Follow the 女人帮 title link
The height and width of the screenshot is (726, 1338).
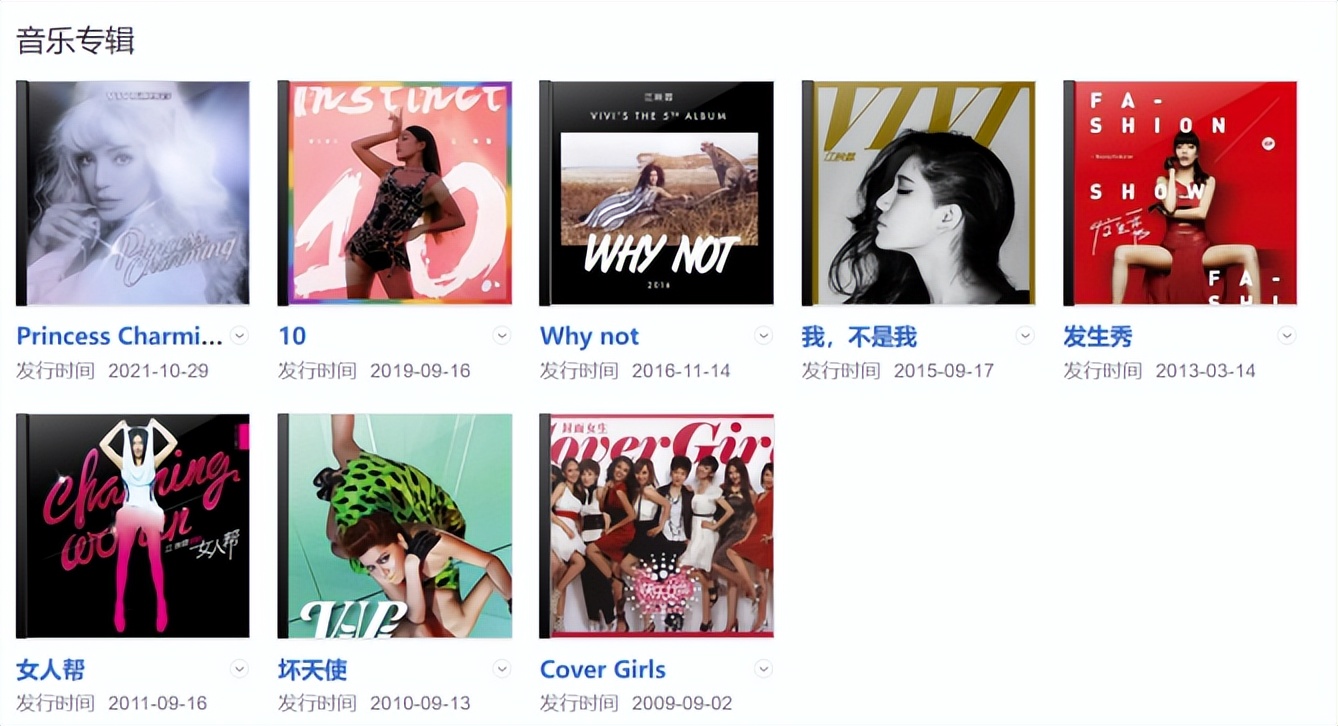point(50,669)
